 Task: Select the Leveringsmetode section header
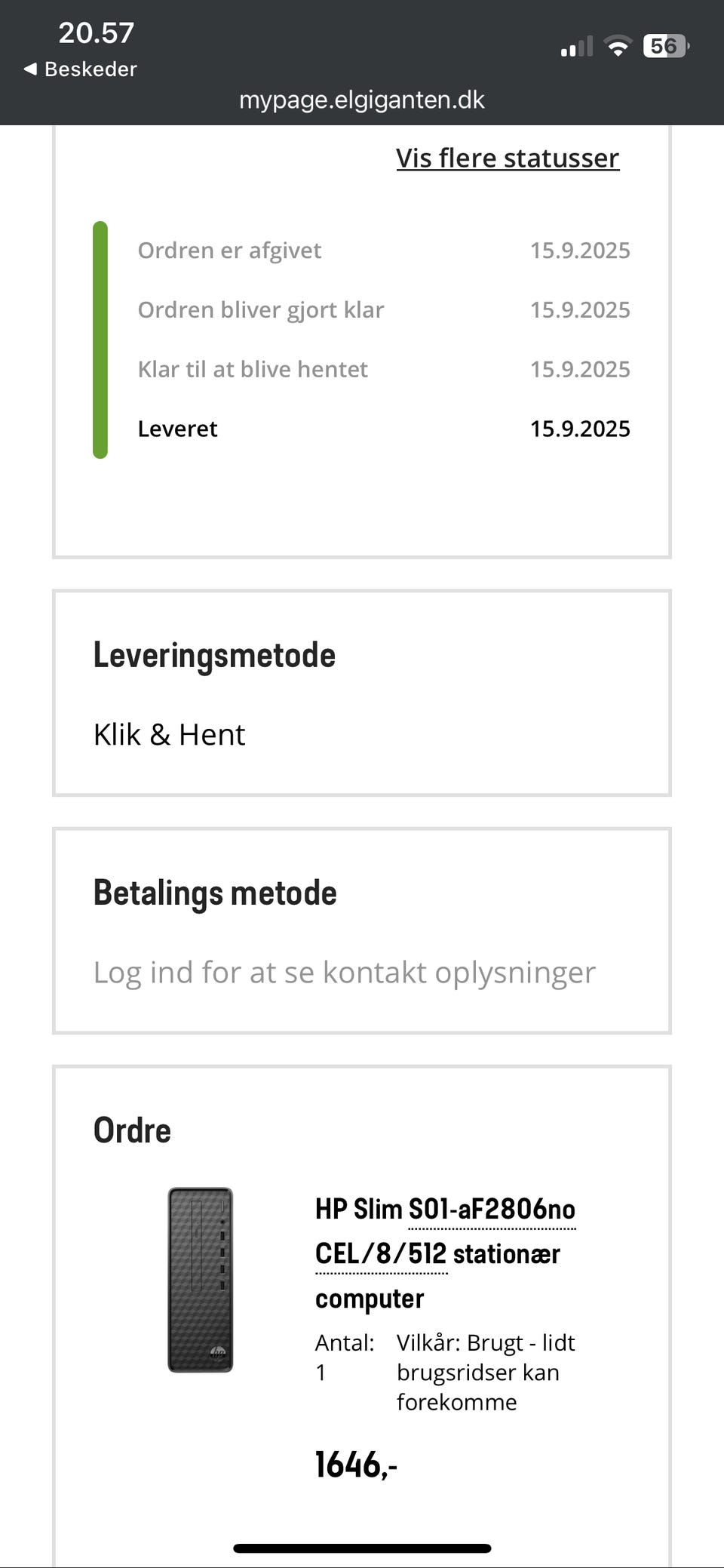214,655
